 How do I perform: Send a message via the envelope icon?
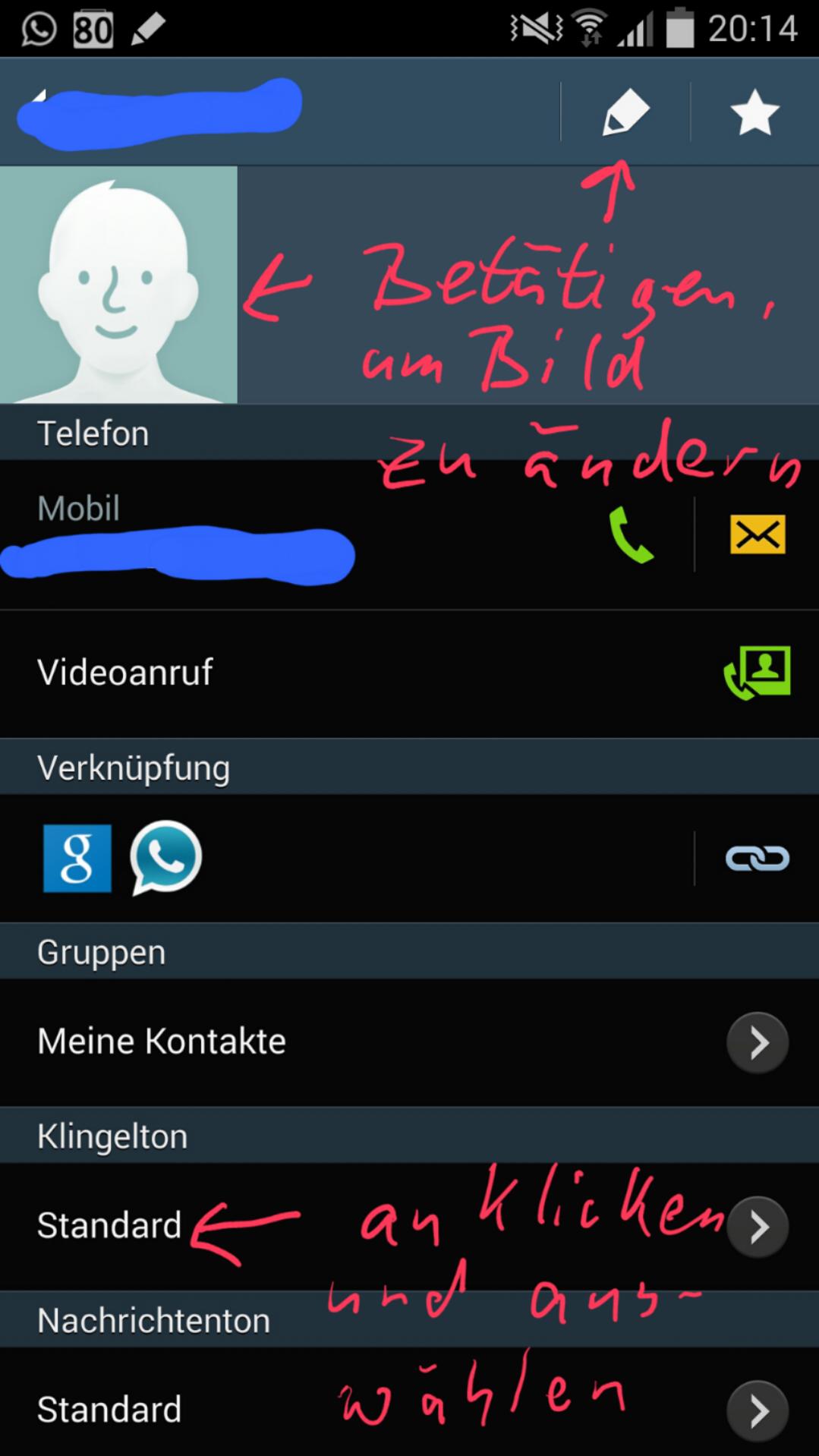758,535
